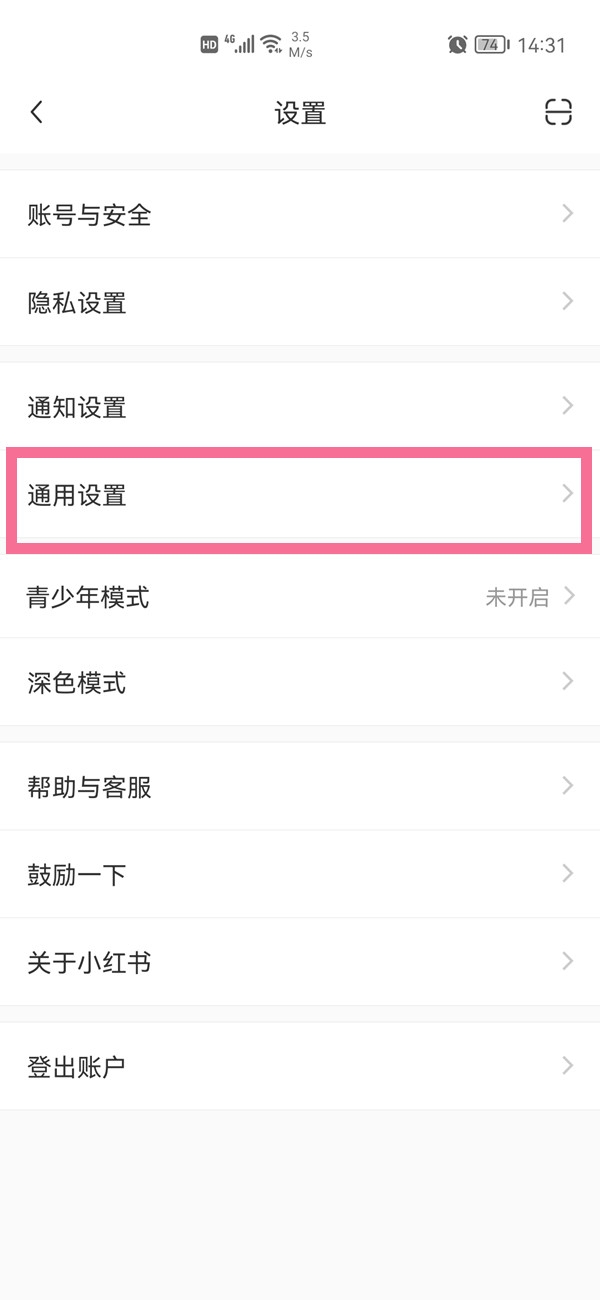The width and height of the screenshot is (600, 1300).
Task: Open 账号与安全 settings
Action: click(300, 214)
